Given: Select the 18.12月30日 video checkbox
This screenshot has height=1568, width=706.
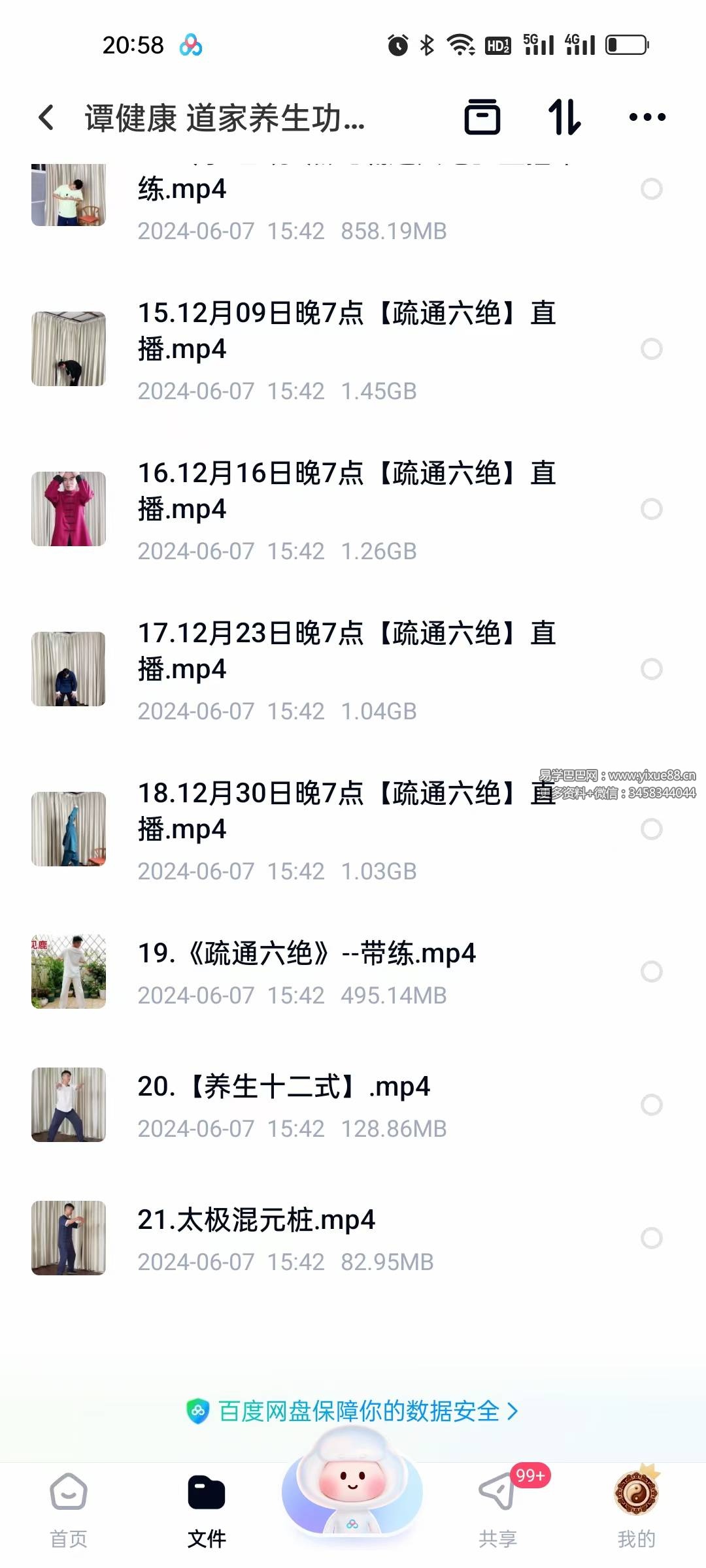Looking at the screenshot, I should 652,829.
